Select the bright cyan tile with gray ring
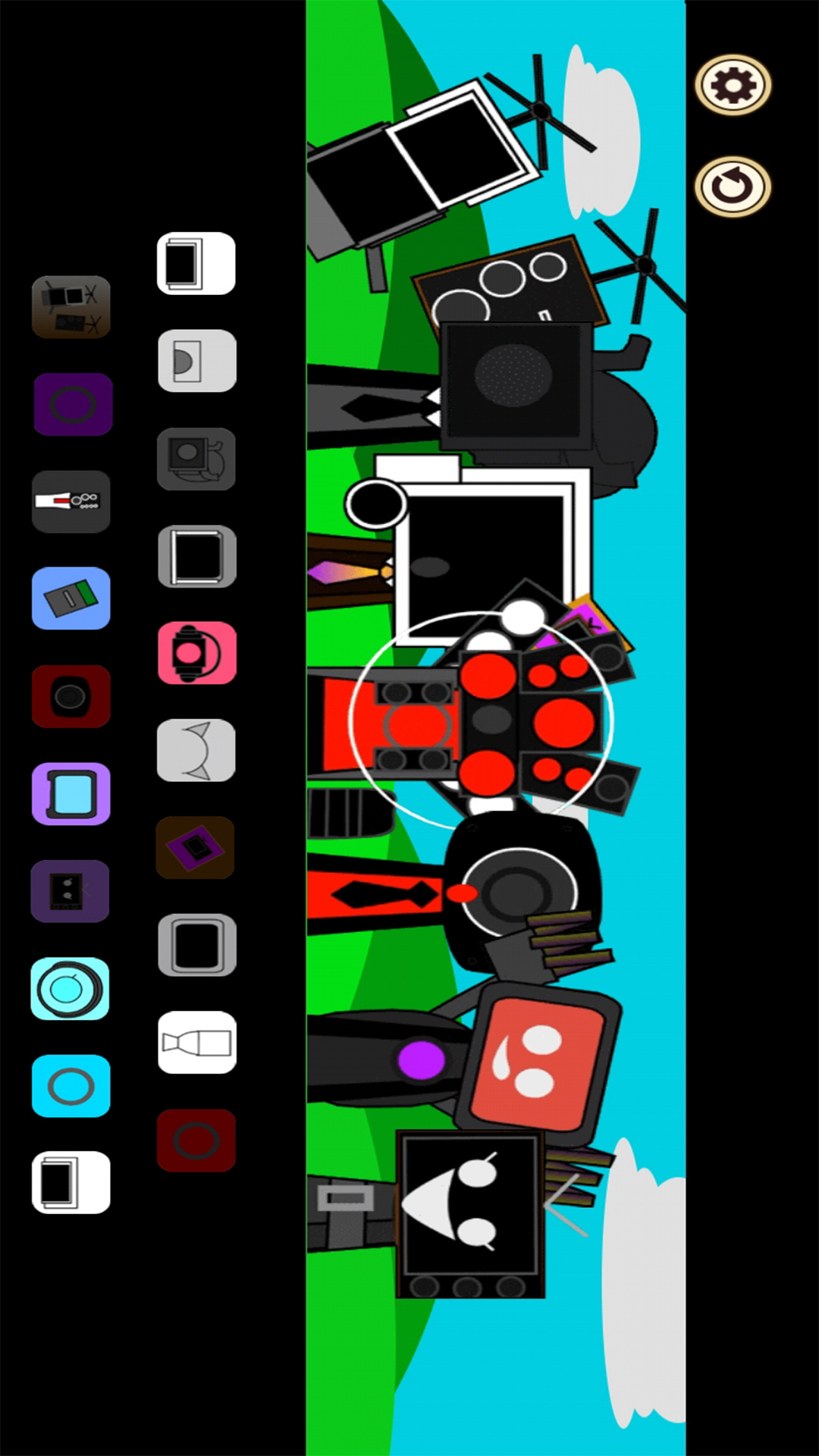This screenshot has width=819, height=1456. [x=71, y=1086]
